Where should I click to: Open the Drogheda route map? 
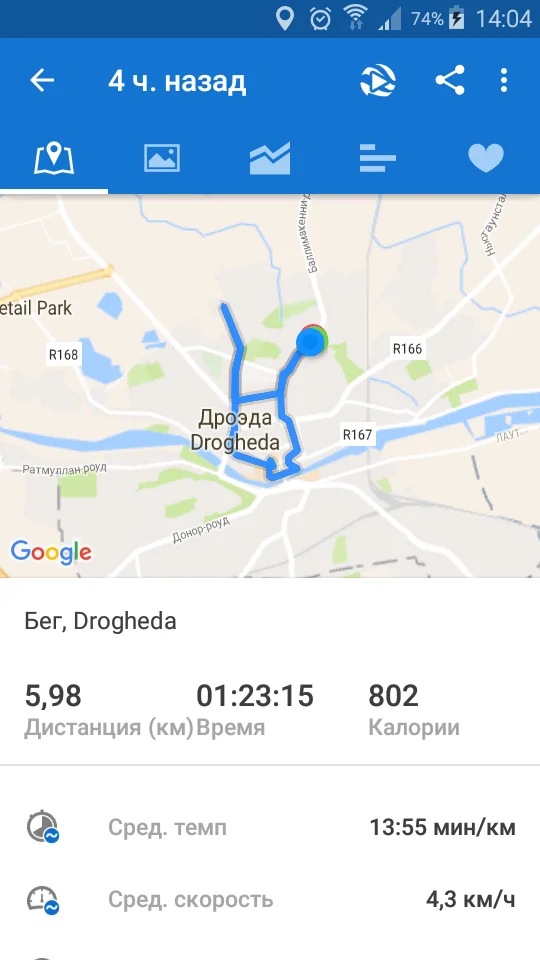270,386
